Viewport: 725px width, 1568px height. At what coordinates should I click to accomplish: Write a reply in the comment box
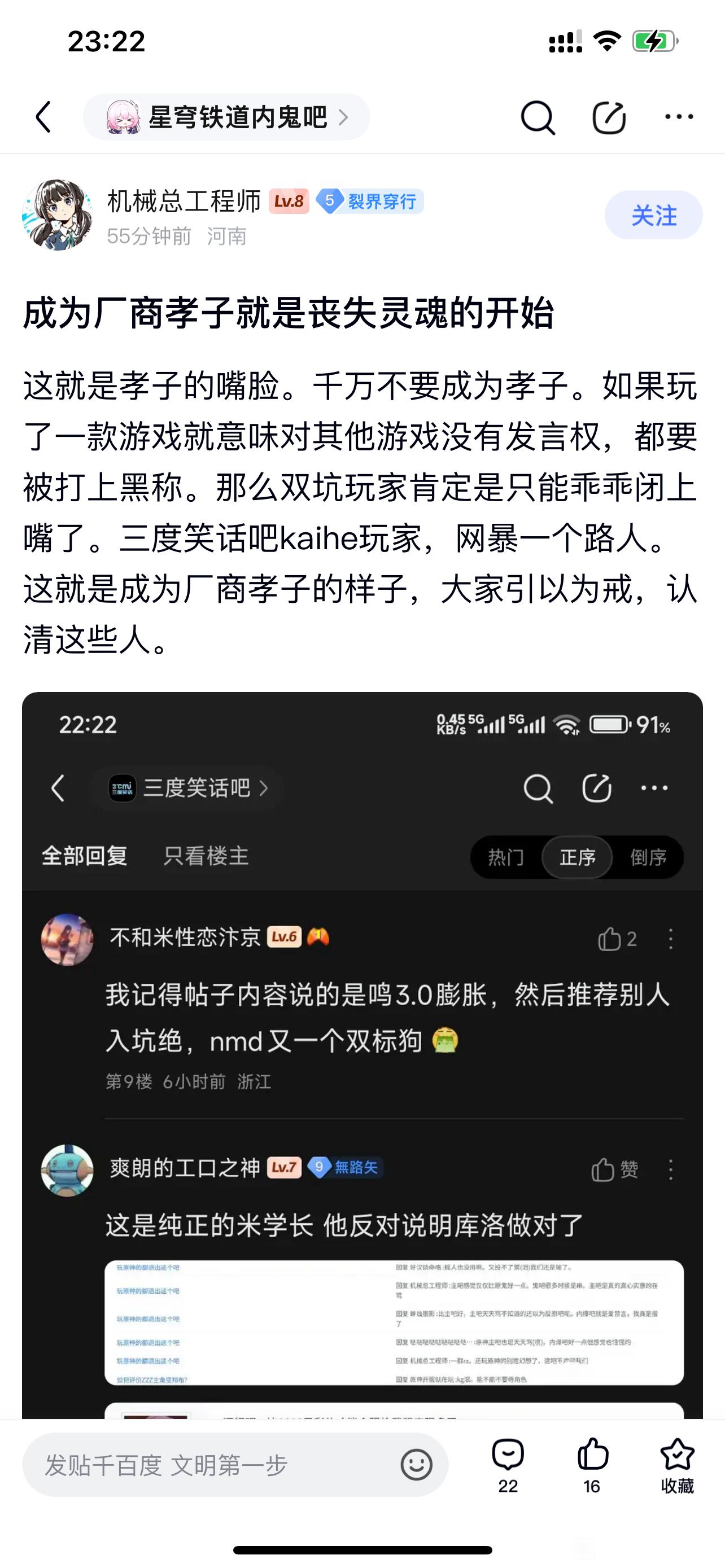point(213,1465)
